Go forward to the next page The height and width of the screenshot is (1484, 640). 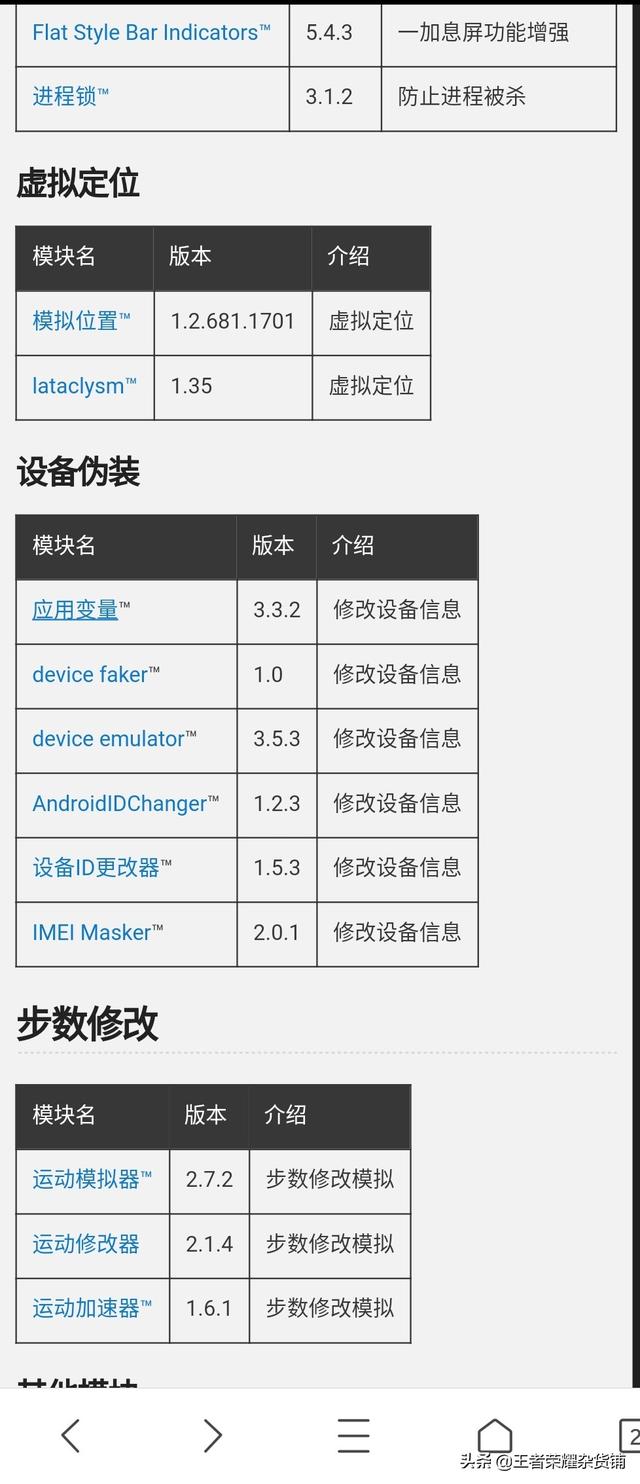pos(212,1436)
